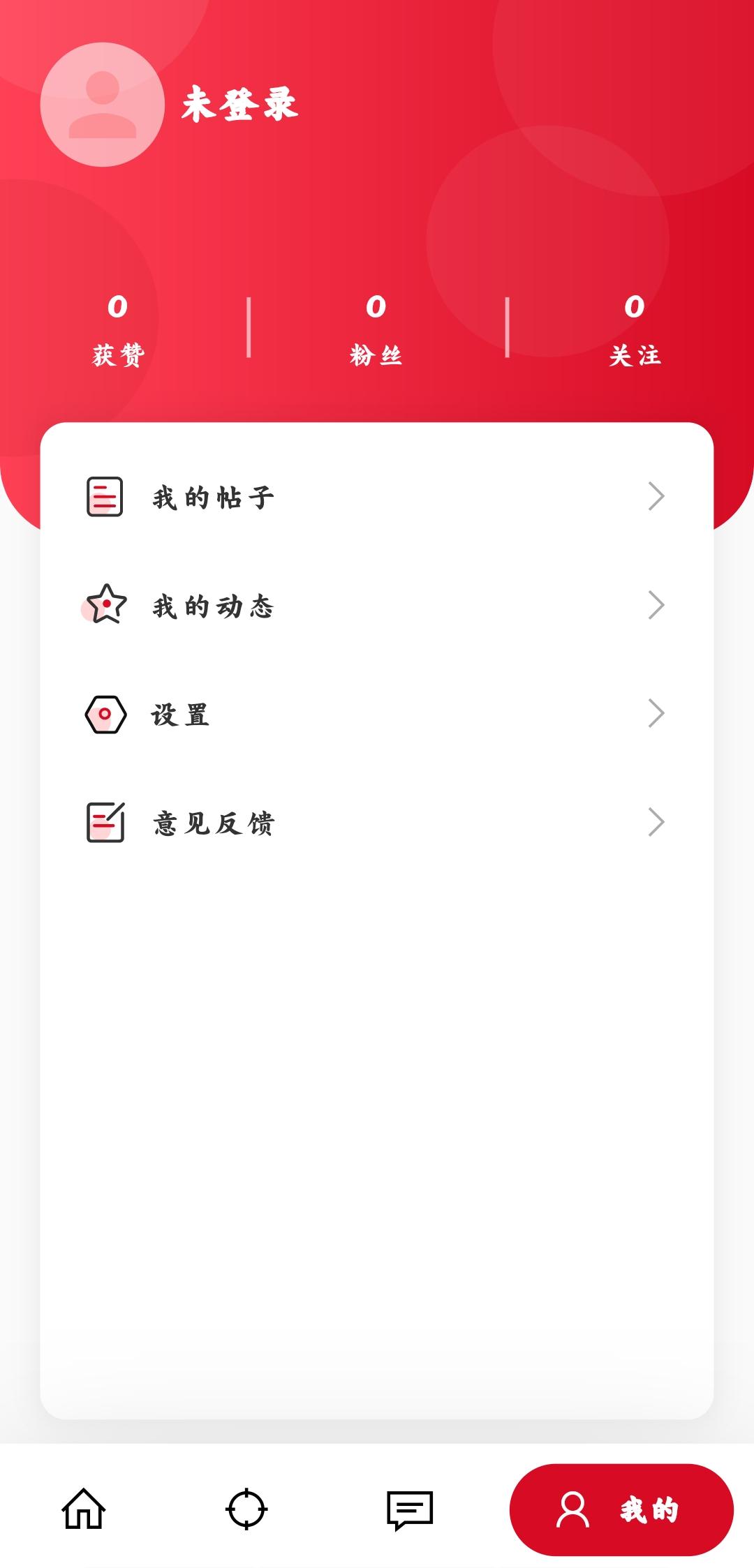View 粉丝 followers list
The width and height of the screenshot is (754, 1568).
(376, 329)
